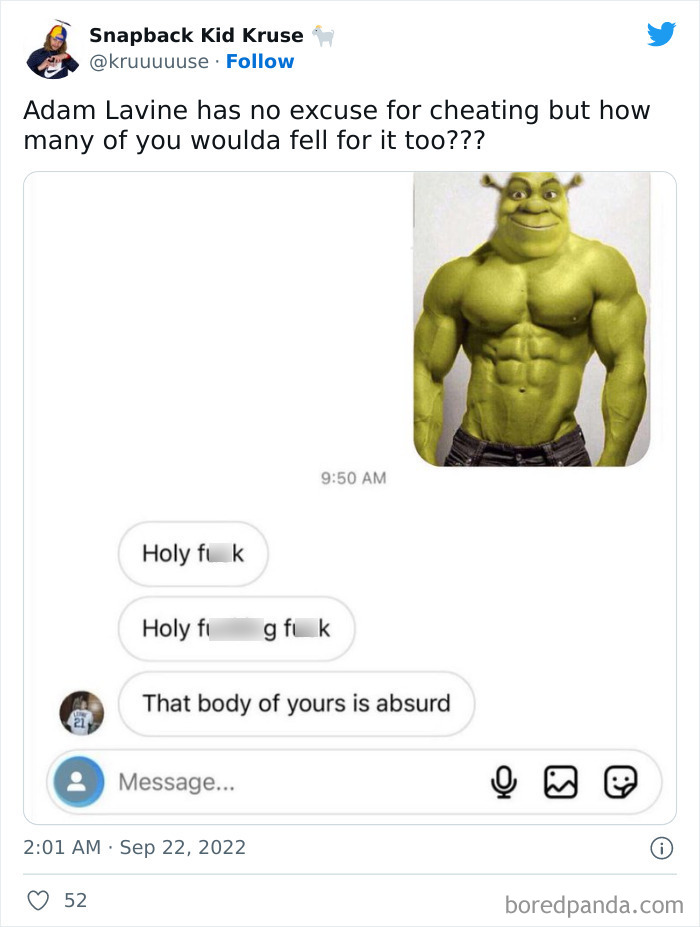The height and width of the screenshot is (927, 700).
Task: Open the attached Shrek chat screenshot image
Action: point(350,498)
